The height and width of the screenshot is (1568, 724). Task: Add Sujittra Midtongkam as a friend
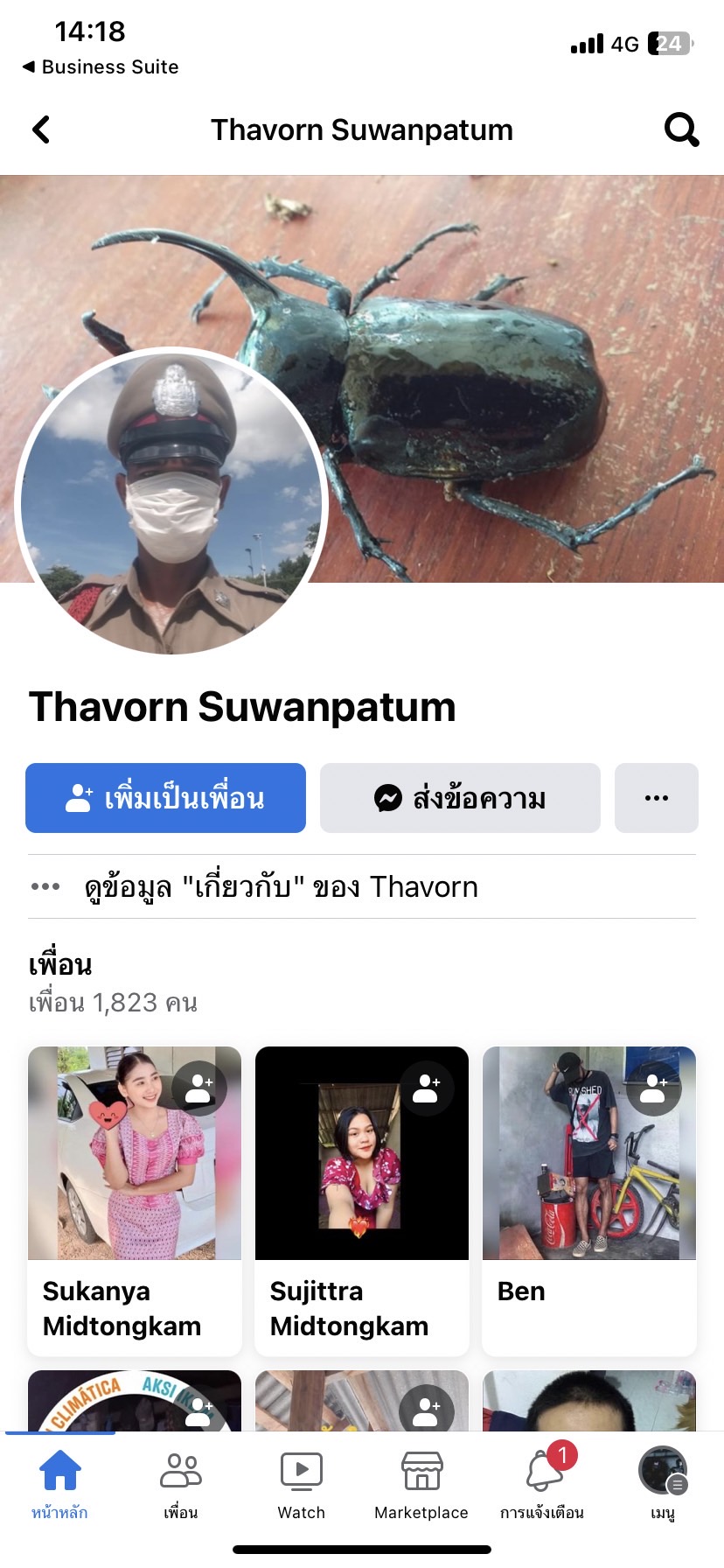pyautogui.click(x=427, y=1088)
